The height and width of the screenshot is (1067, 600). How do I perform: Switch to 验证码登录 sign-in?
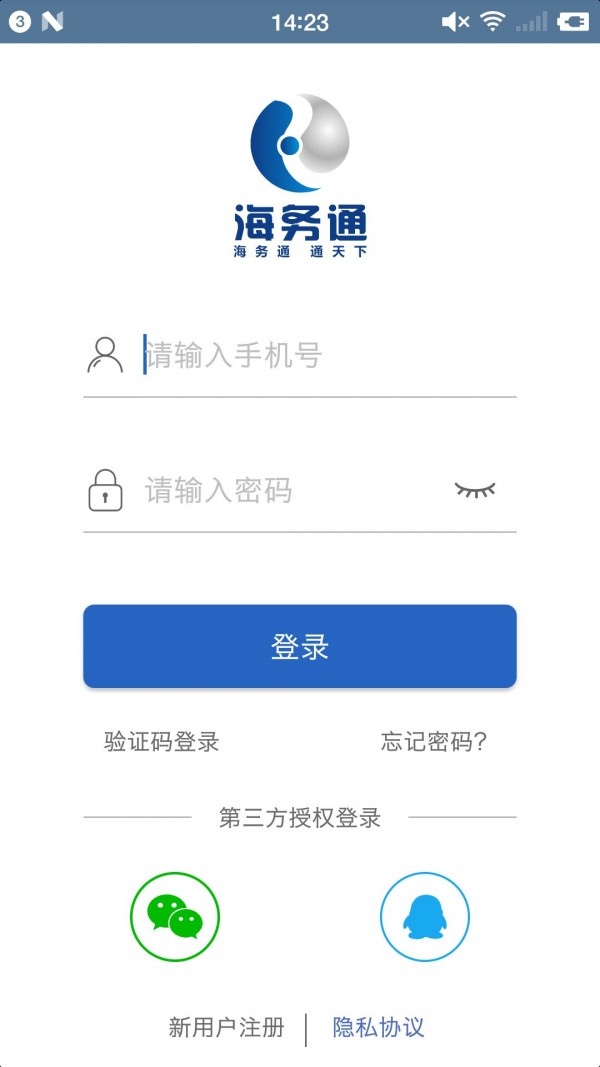tap(161, 742)
